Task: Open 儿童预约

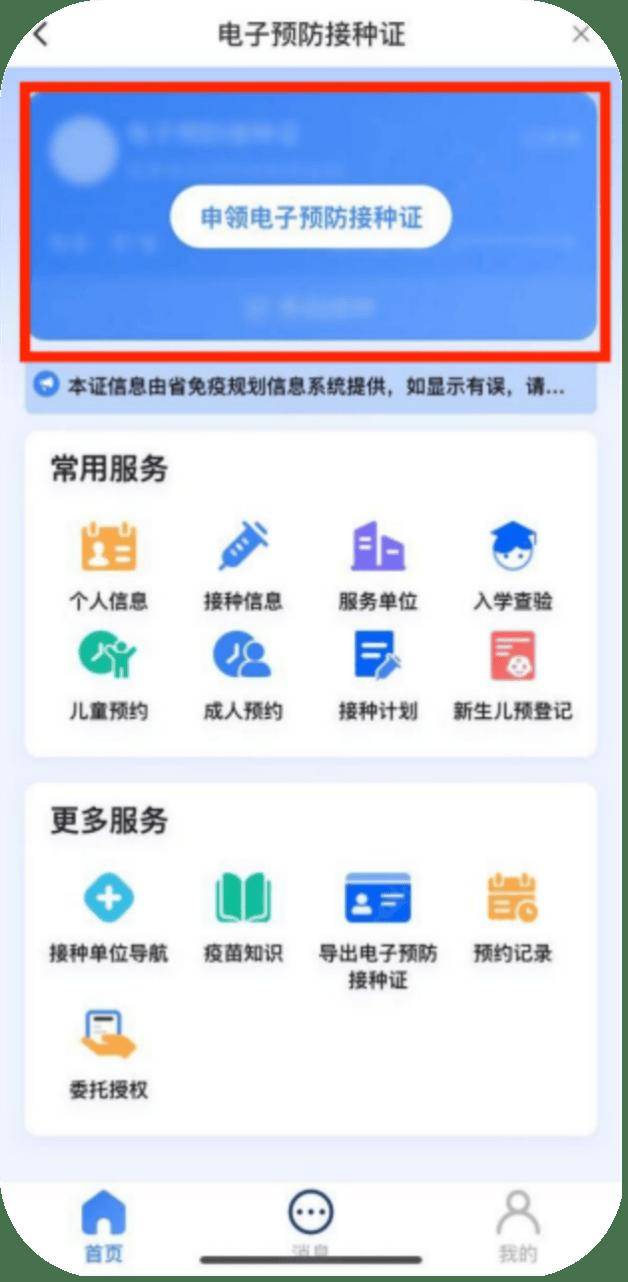Action: tap(108, 674)
